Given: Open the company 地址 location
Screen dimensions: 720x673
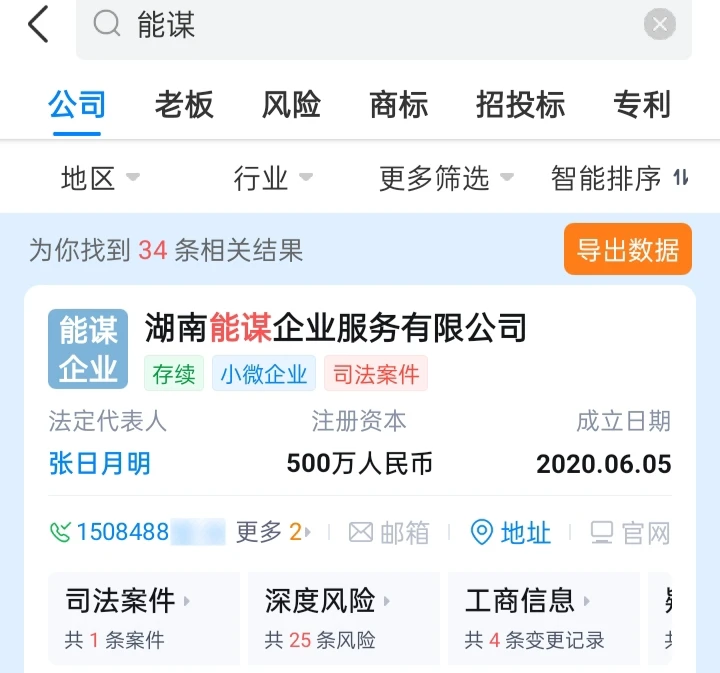Looking at the screenshot, I should coord(511,532).
